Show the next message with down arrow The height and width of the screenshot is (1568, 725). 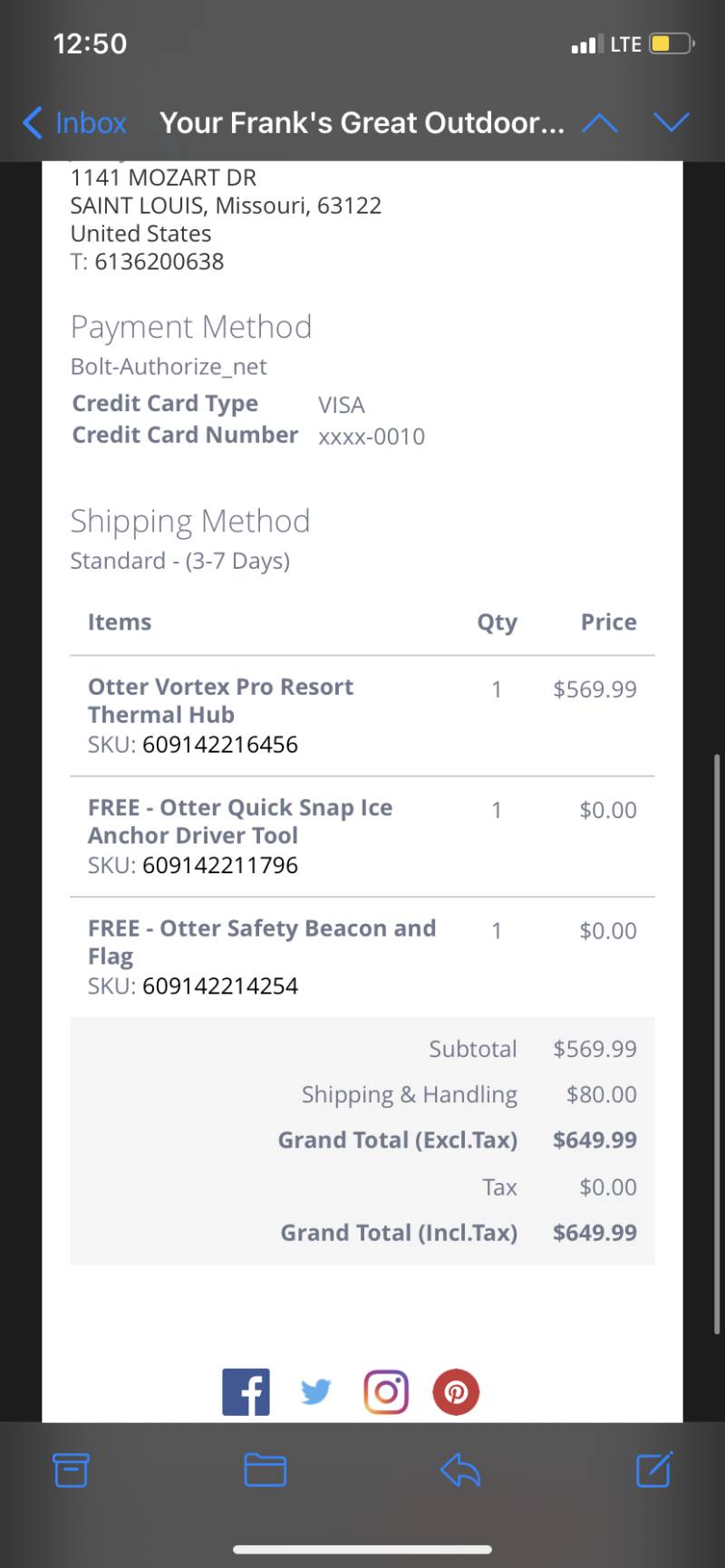pyautogui.click(x=672, y=122)
